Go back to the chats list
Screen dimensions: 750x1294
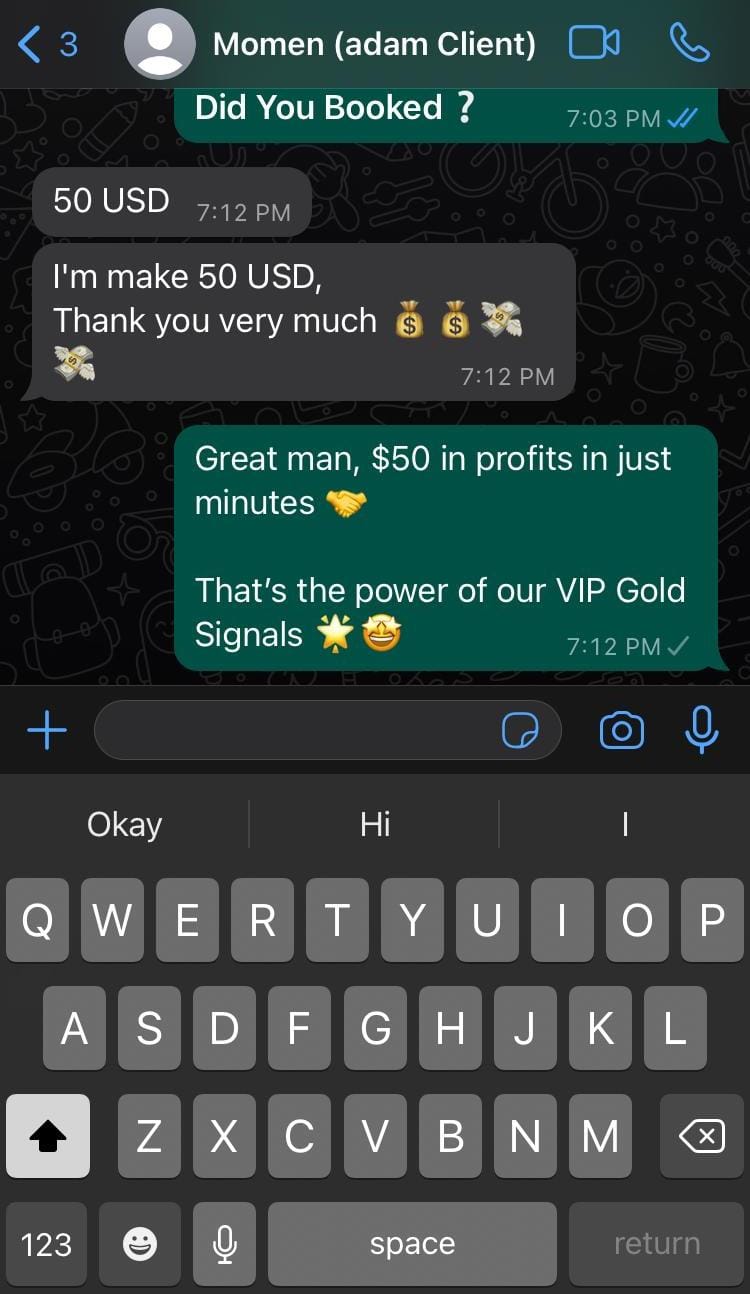[x=45, y=44]
